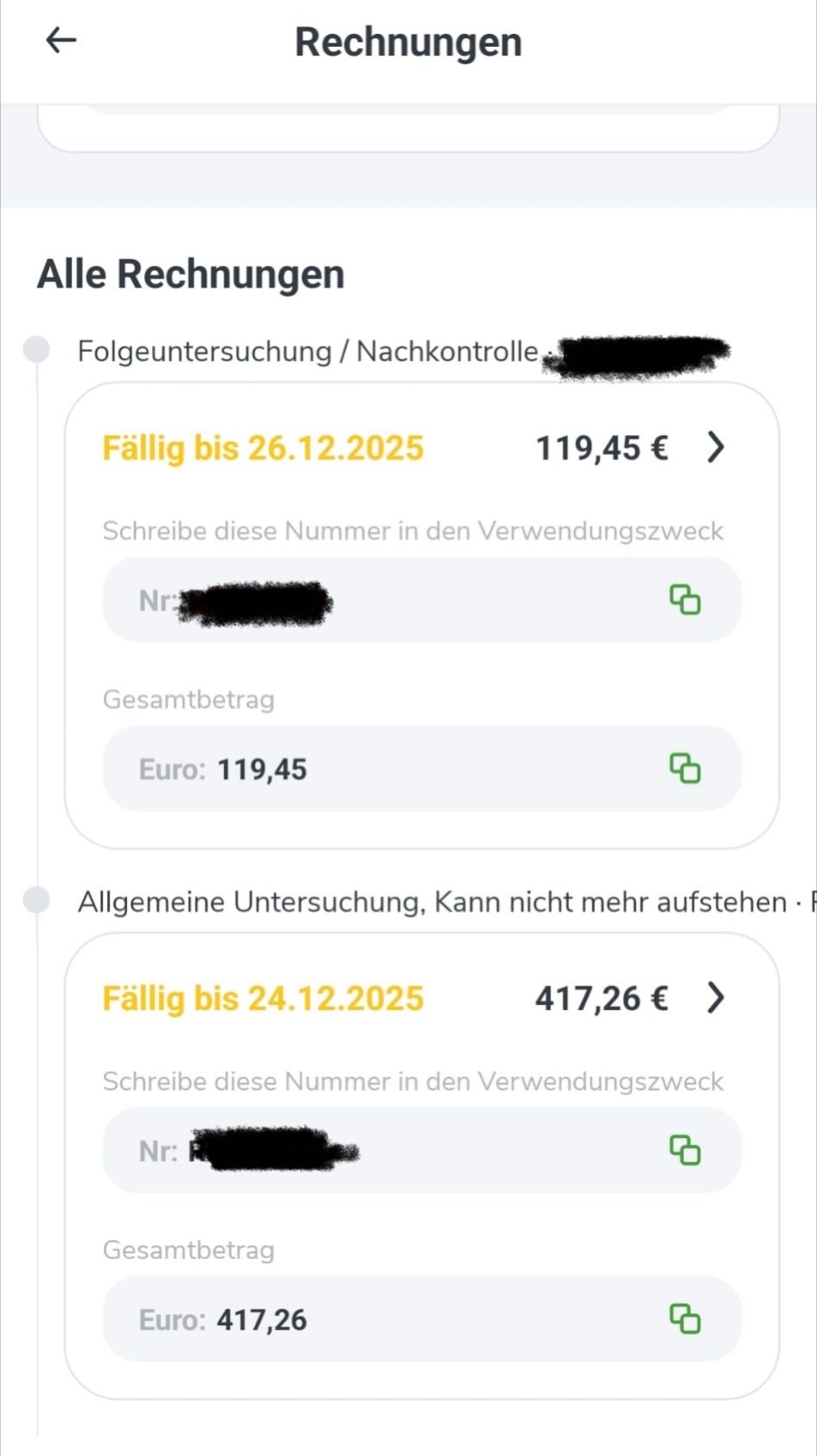Screen dimensions: 817x1456
Task: Open the 417,26 € invoice details
Action: point(715,998)
